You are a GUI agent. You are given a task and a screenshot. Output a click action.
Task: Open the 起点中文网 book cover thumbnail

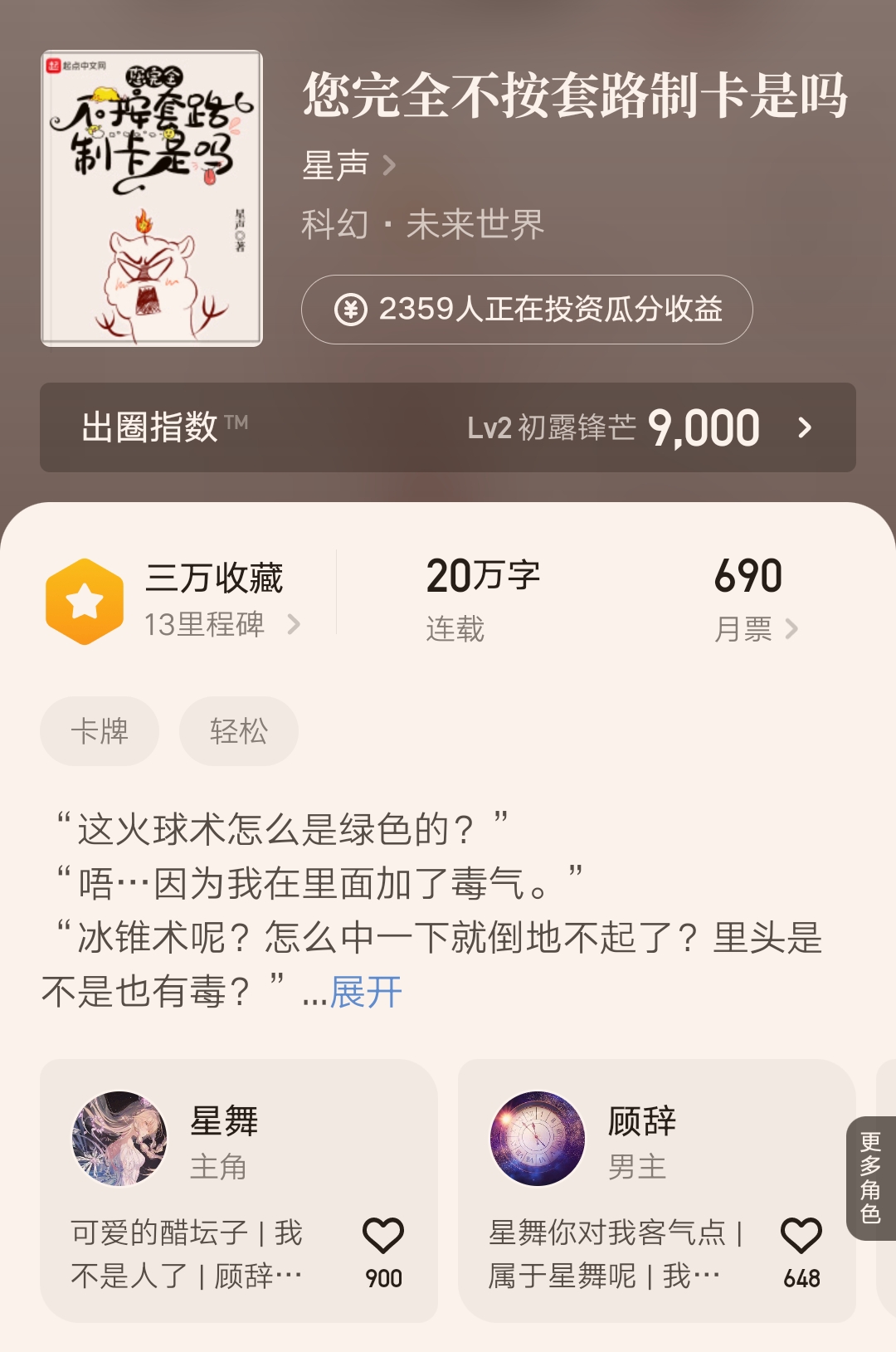(x=153, y=199)
